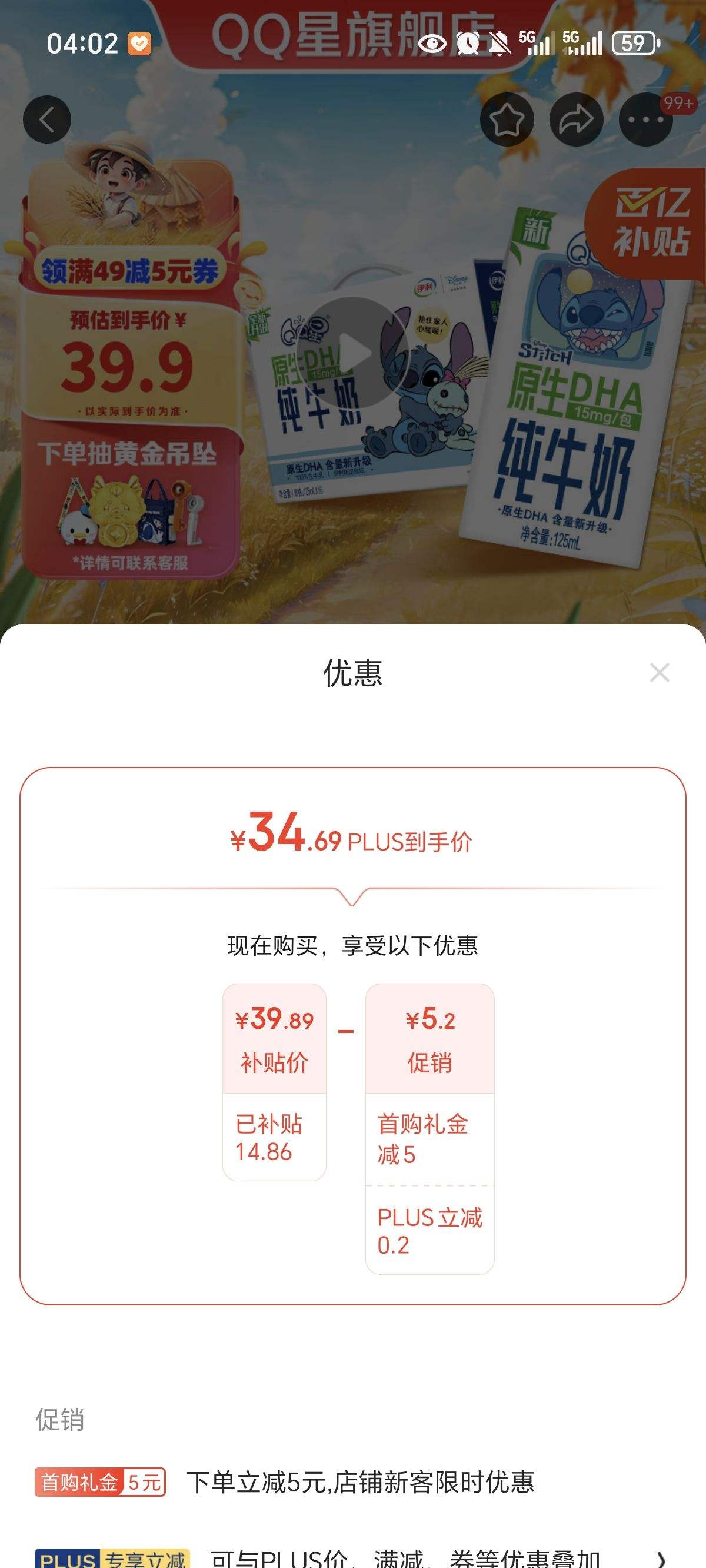Open the three-dot more menu

(x=645, y=120)
